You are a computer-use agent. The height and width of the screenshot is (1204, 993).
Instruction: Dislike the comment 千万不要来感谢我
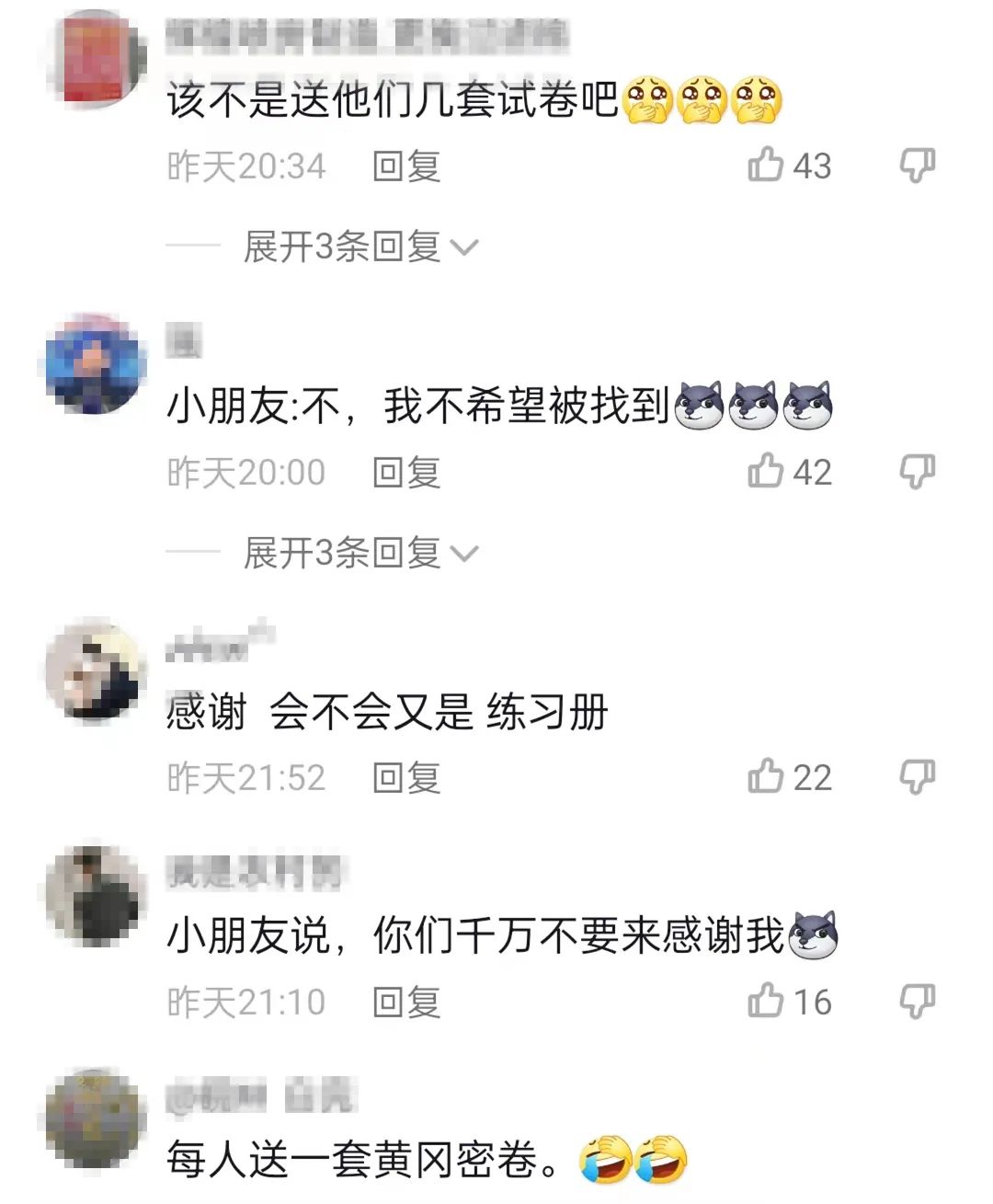click(x=917, y=1001)
